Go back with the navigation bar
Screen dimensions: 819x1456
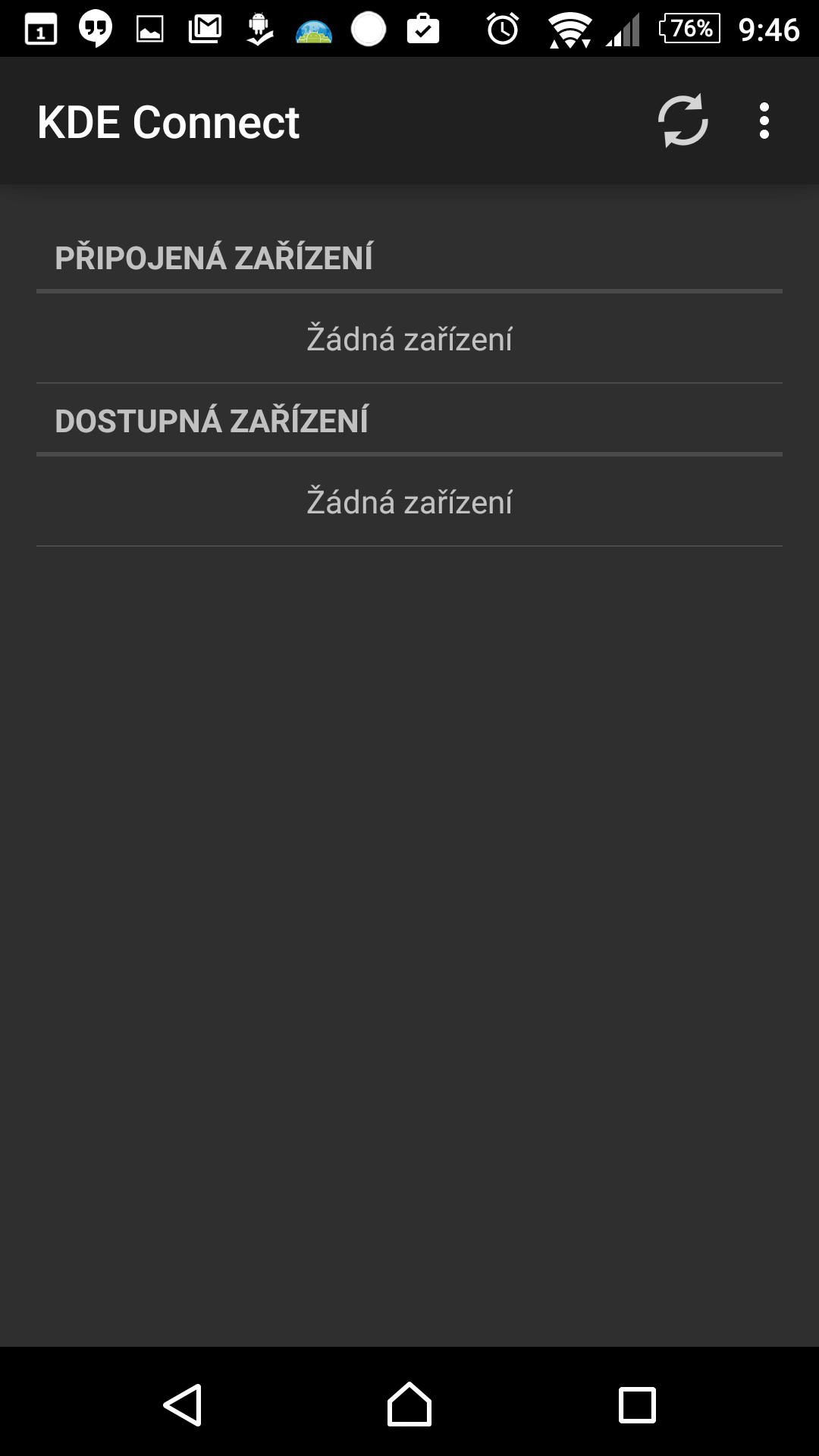[x=183, y=1404]
